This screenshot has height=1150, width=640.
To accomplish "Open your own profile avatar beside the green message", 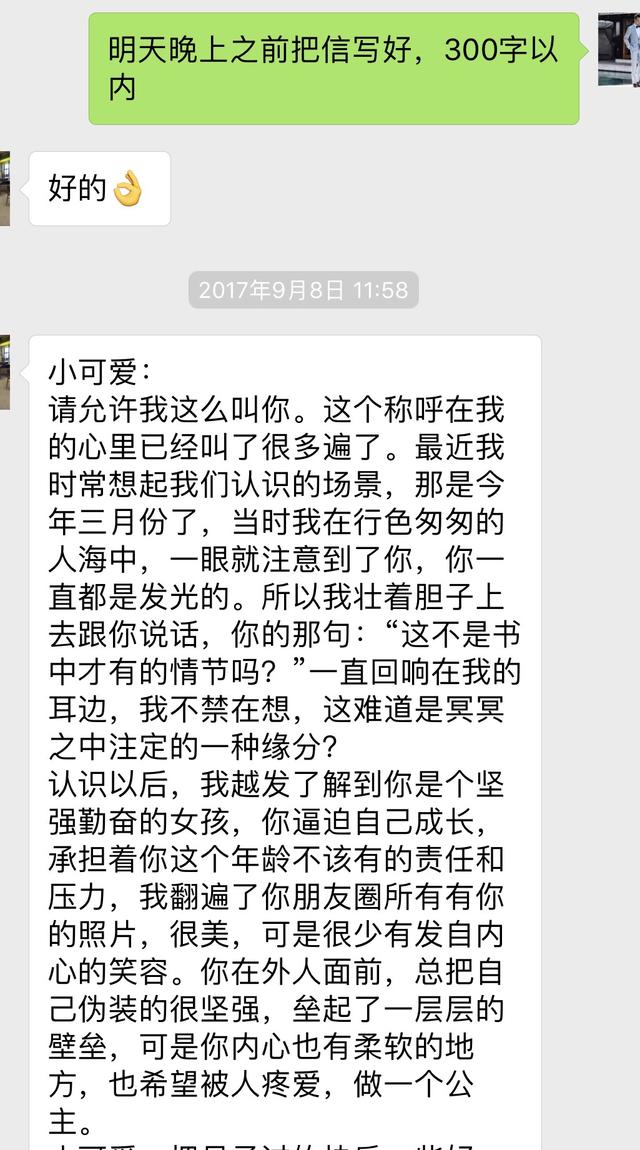I will click(620, 50).
